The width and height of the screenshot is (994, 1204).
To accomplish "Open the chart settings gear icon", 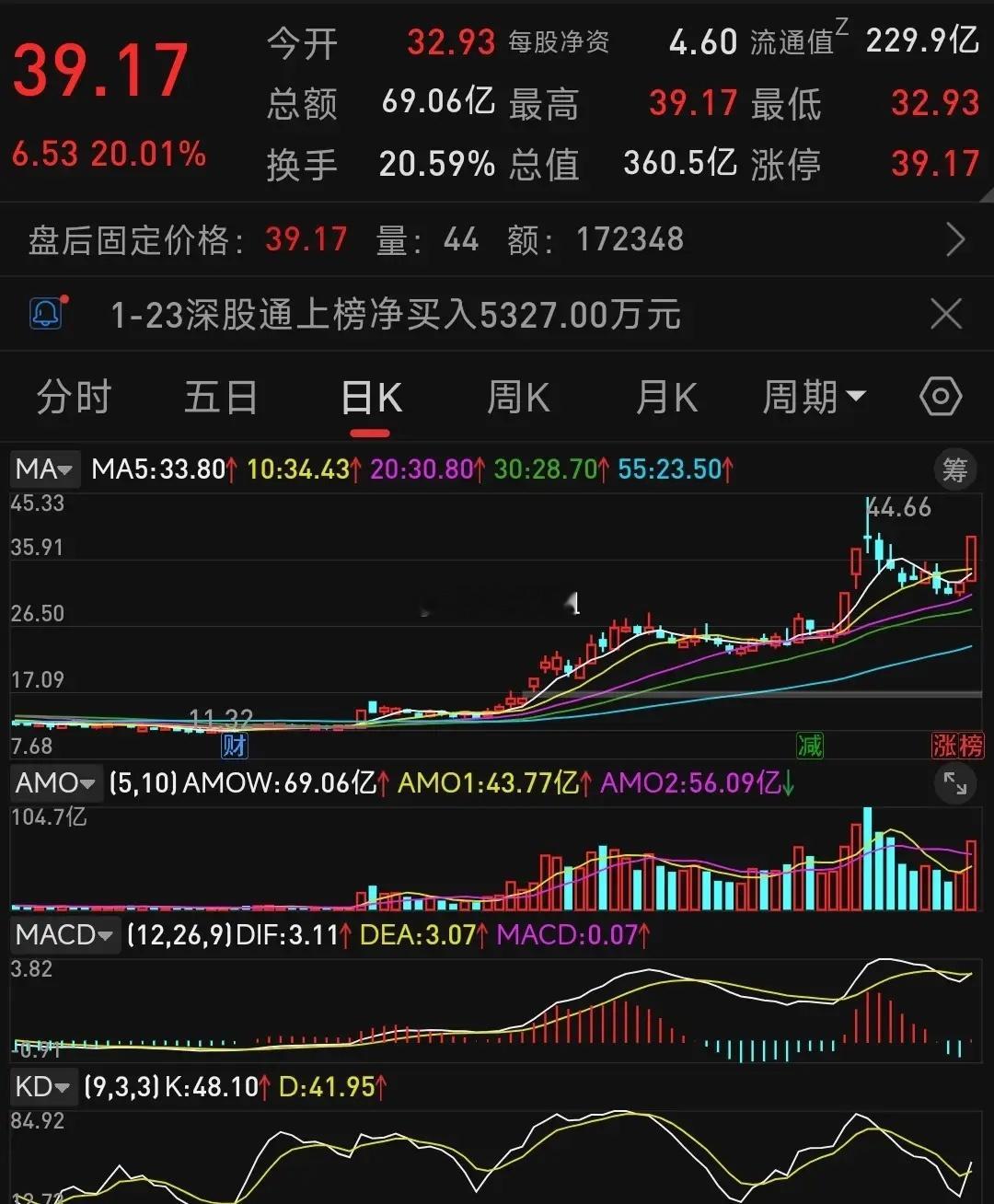I will point(941,397).
